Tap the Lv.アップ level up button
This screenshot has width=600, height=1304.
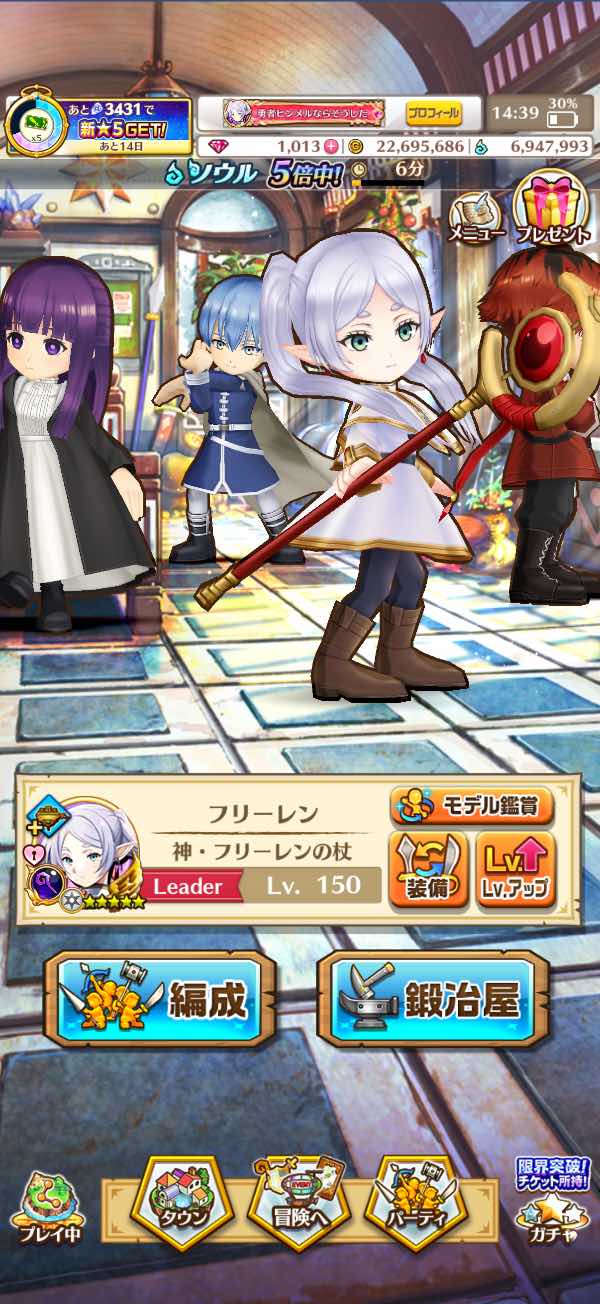click(x=514, y=869)
